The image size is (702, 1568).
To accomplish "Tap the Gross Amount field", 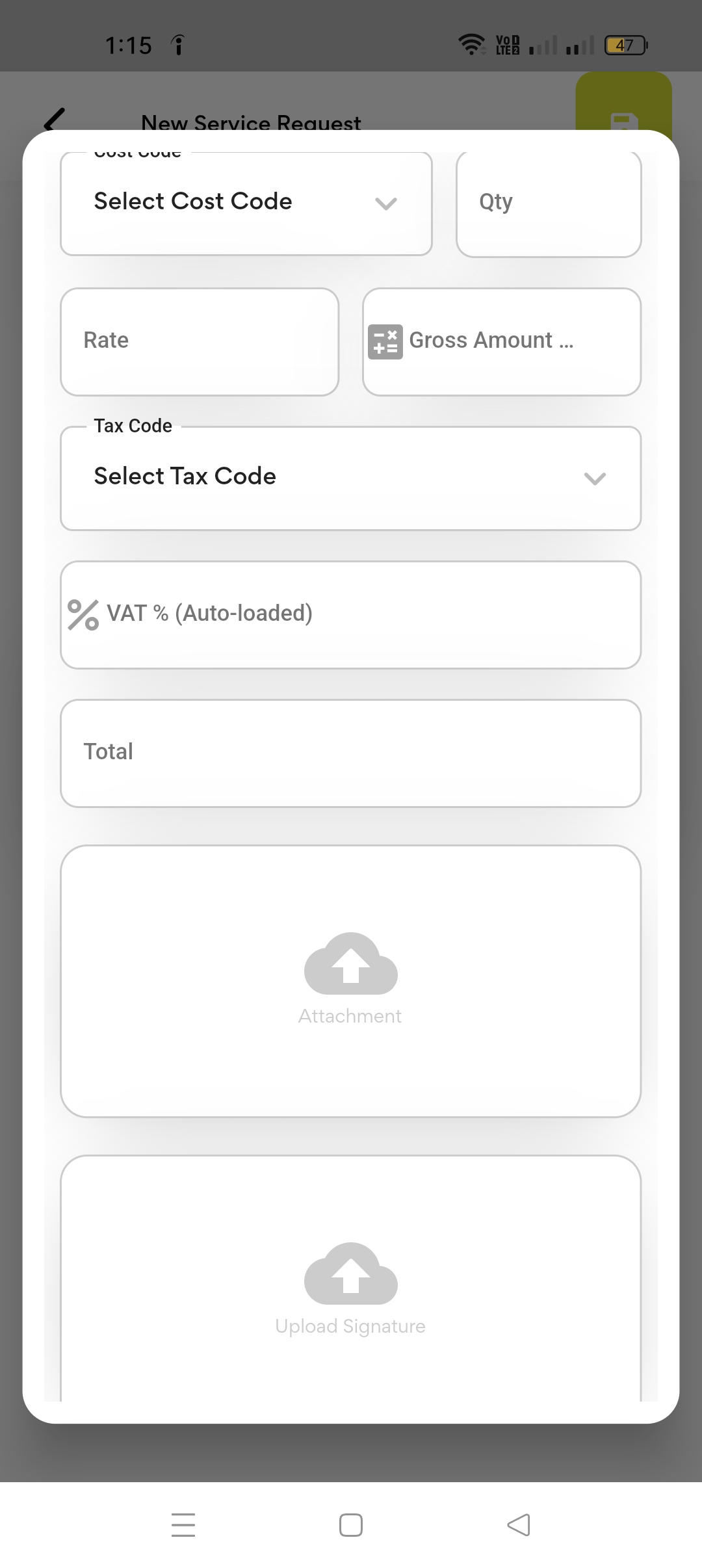I will pos(502,341).
